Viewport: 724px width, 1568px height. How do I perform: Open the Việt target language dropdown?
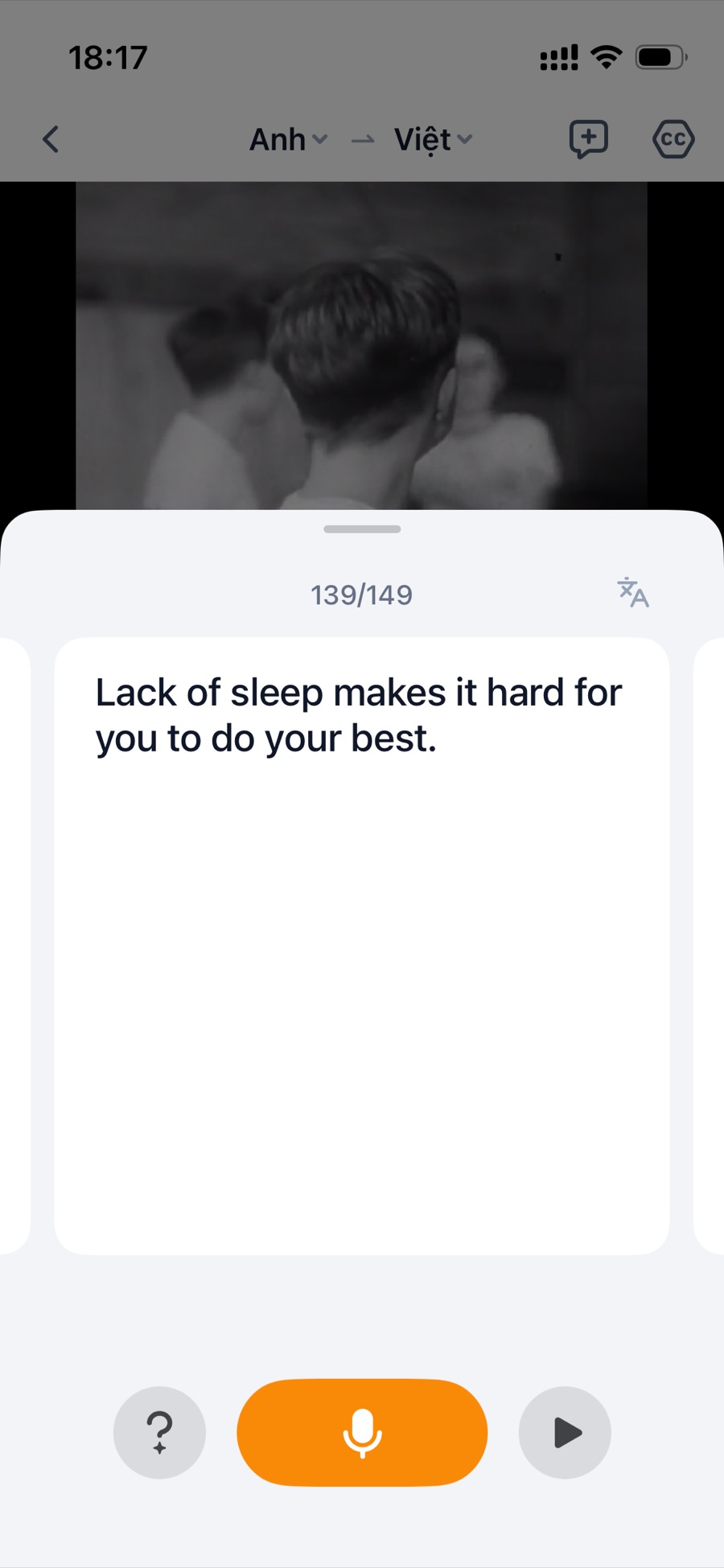pos(432,140)
